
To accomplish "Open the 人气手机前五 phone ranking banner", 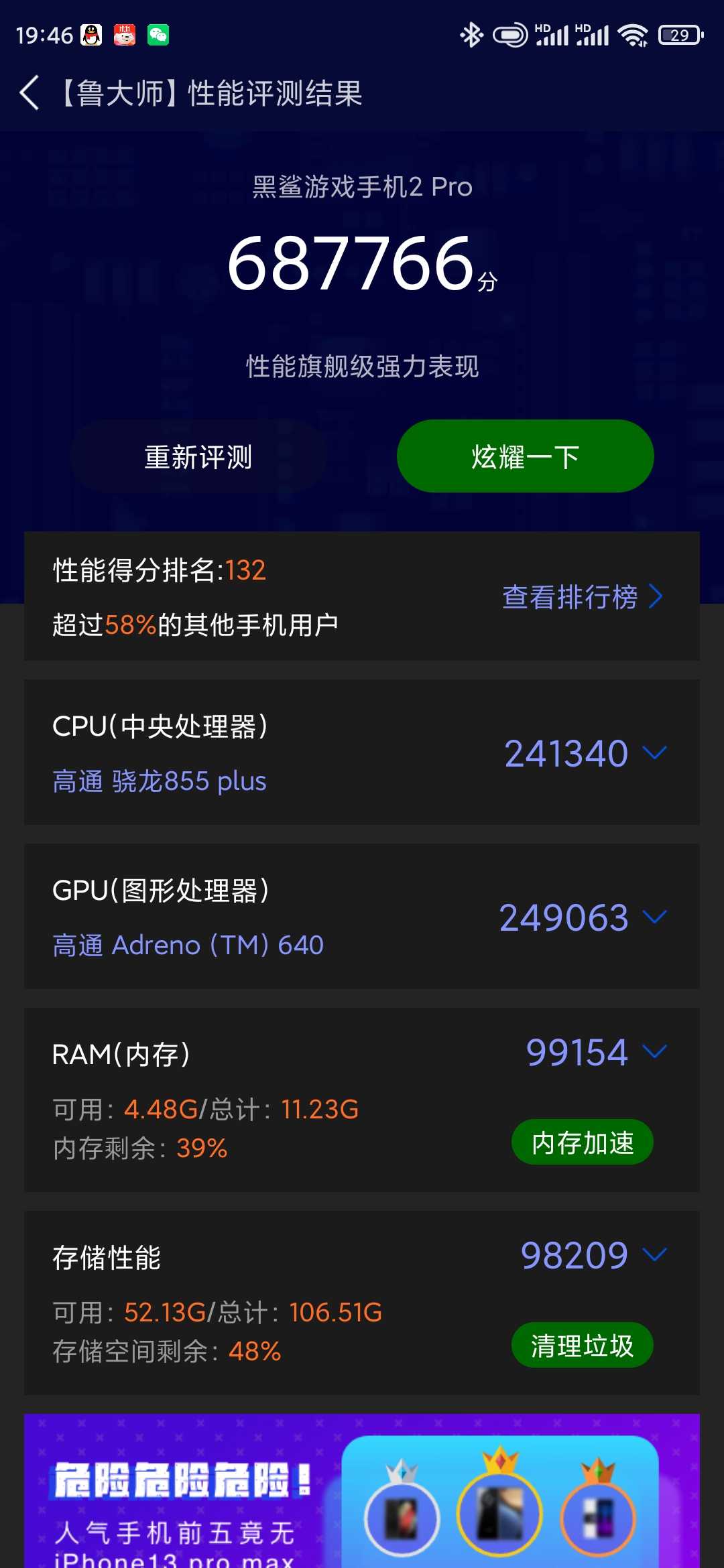I will [362, 1491].
